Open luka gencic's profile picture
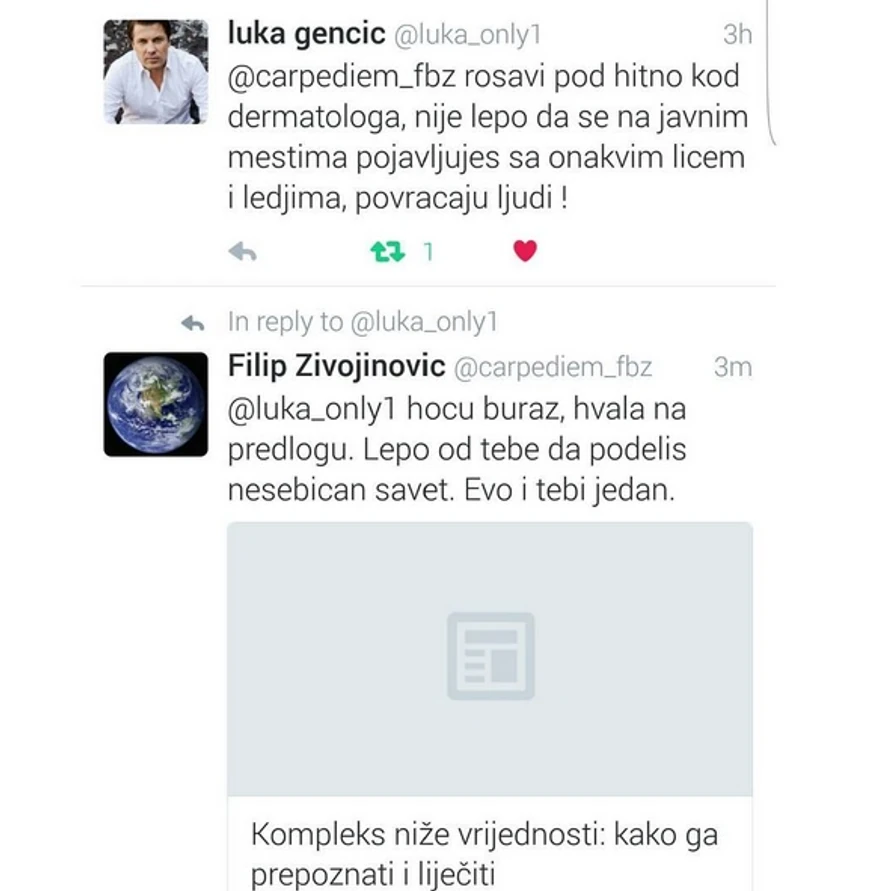The width and height of the screenshot is (870, 891). pos(156,72)
